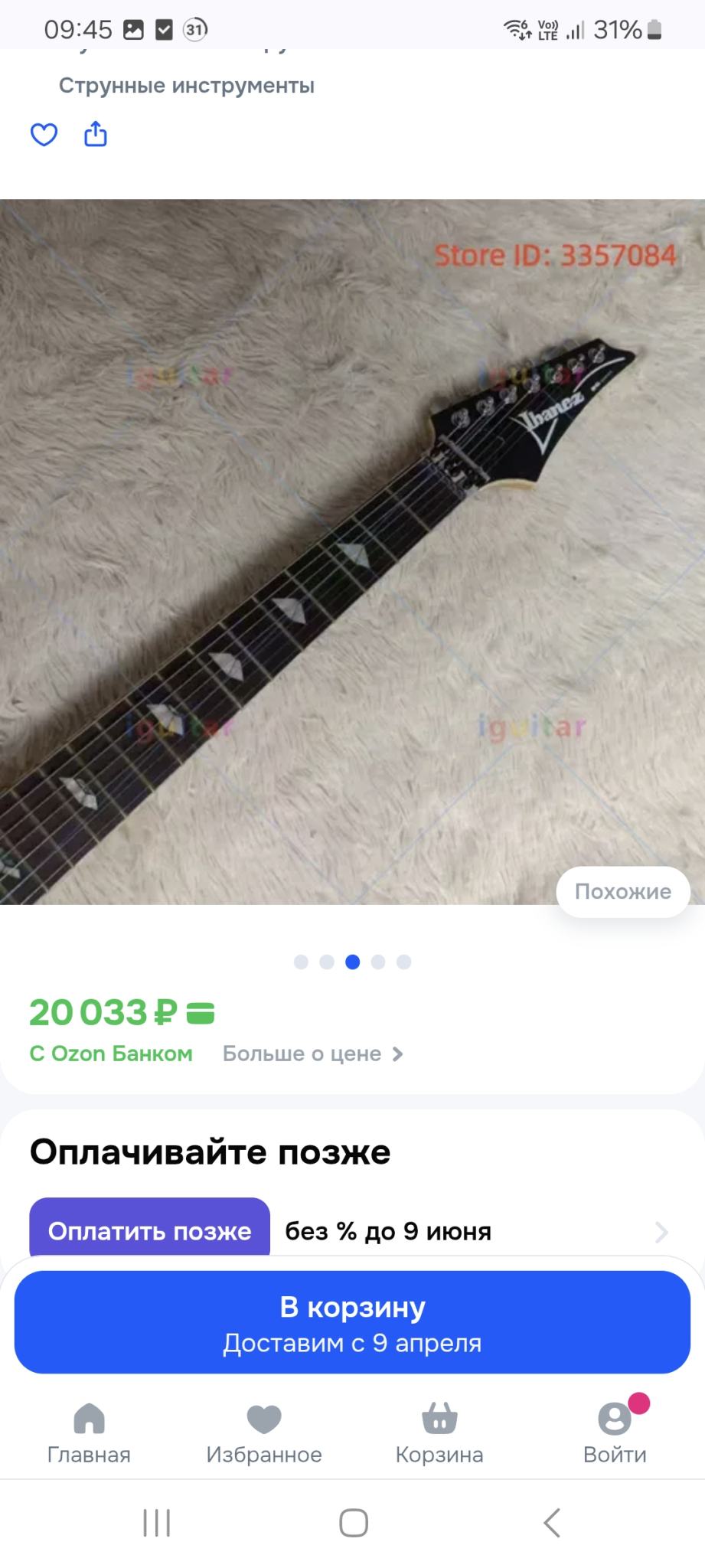The height and width of the screenshot is (1568, 705).
Task: Open the Корзина tab
Action: 439,1433
